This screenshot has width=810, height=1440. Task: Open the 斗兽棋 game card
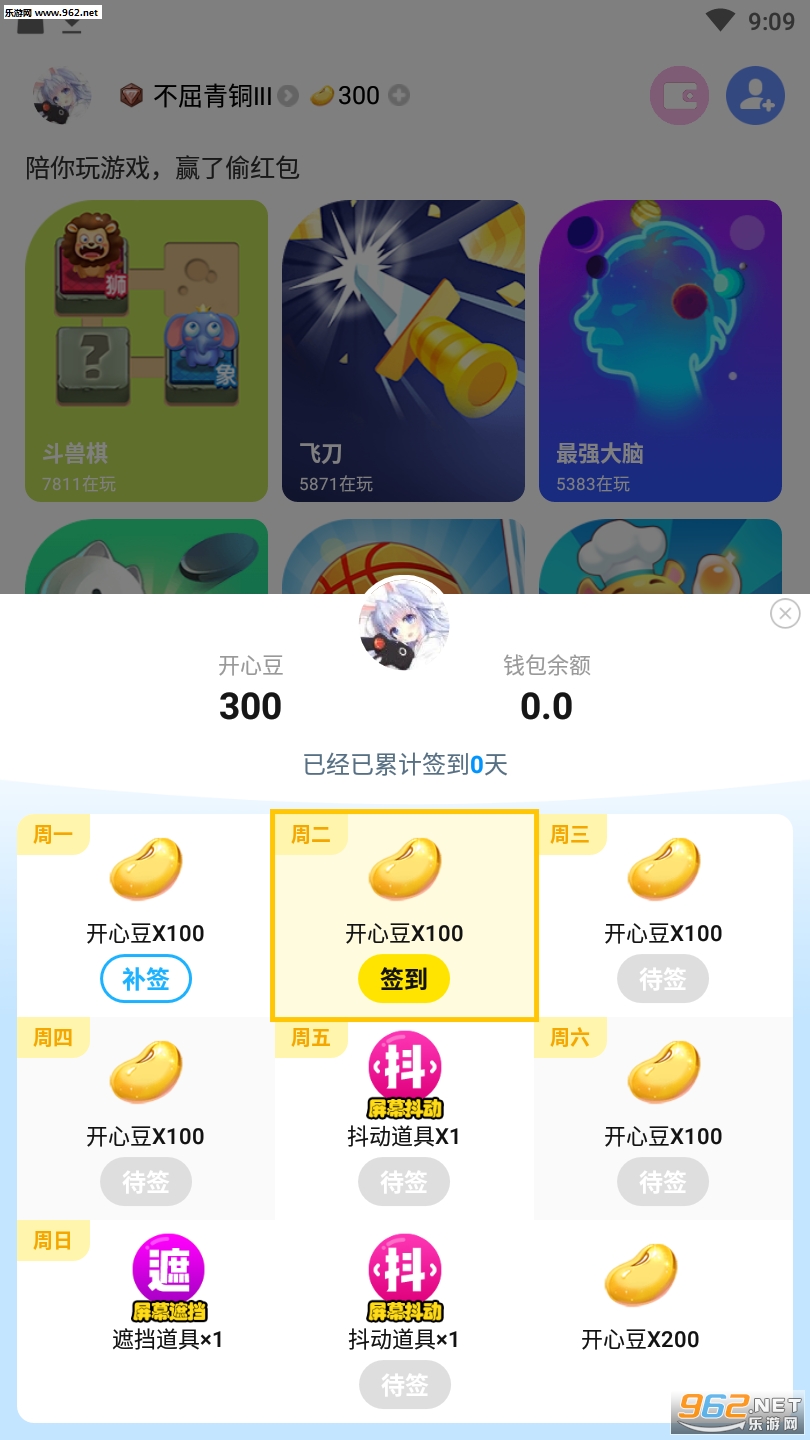146,350
